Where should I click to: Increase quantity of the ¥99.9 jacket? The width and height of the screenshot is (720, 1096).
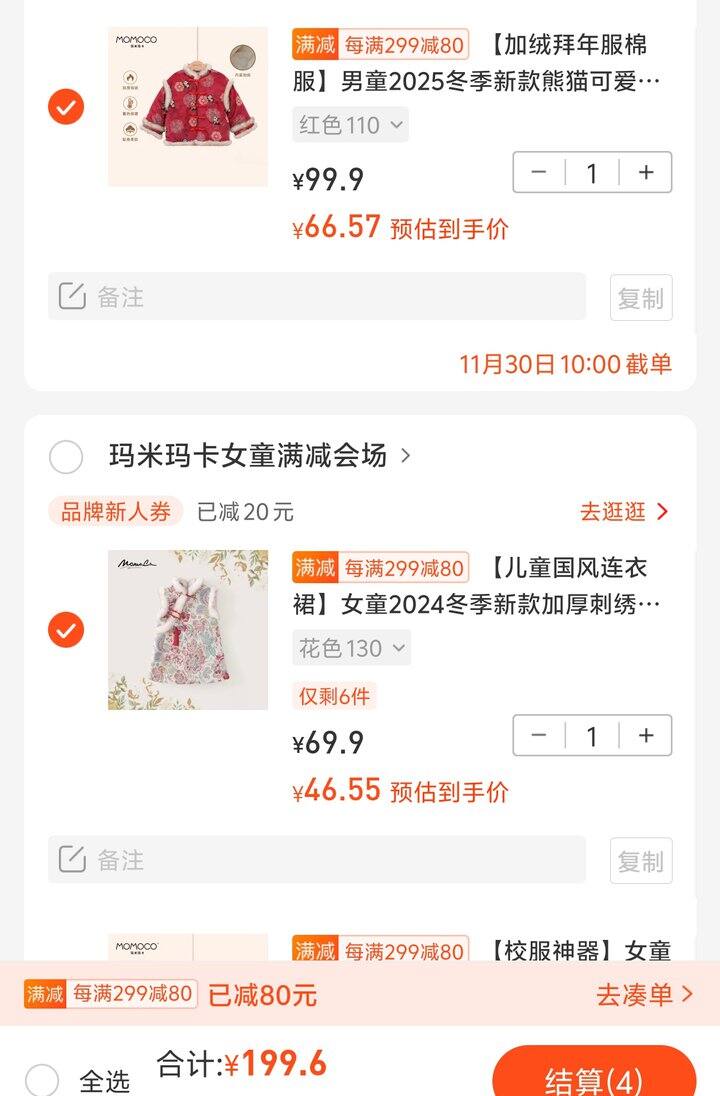tap(646, 172)
